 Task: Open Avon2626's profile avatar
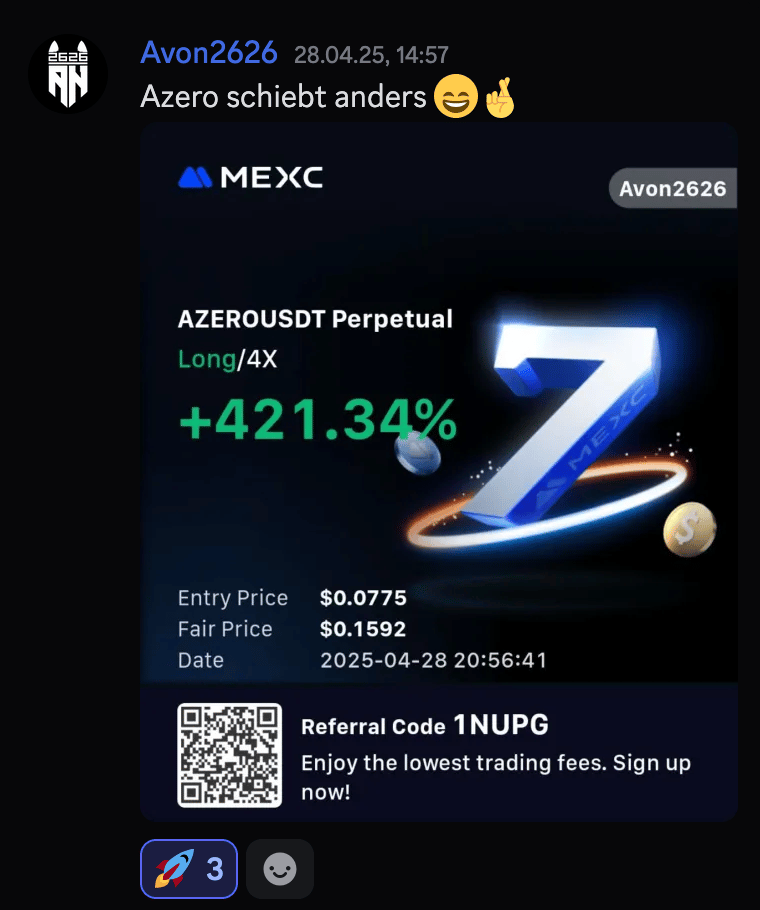point(68,73)
